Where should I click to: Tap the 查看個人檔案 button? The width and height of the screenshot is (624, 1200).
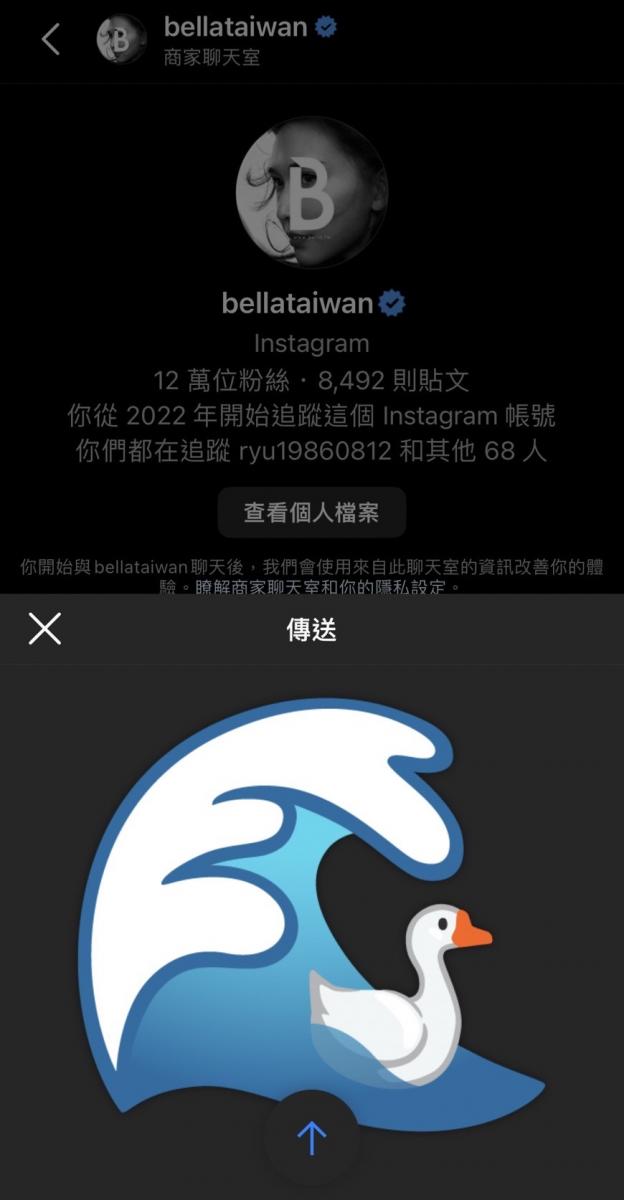point(311,513)
